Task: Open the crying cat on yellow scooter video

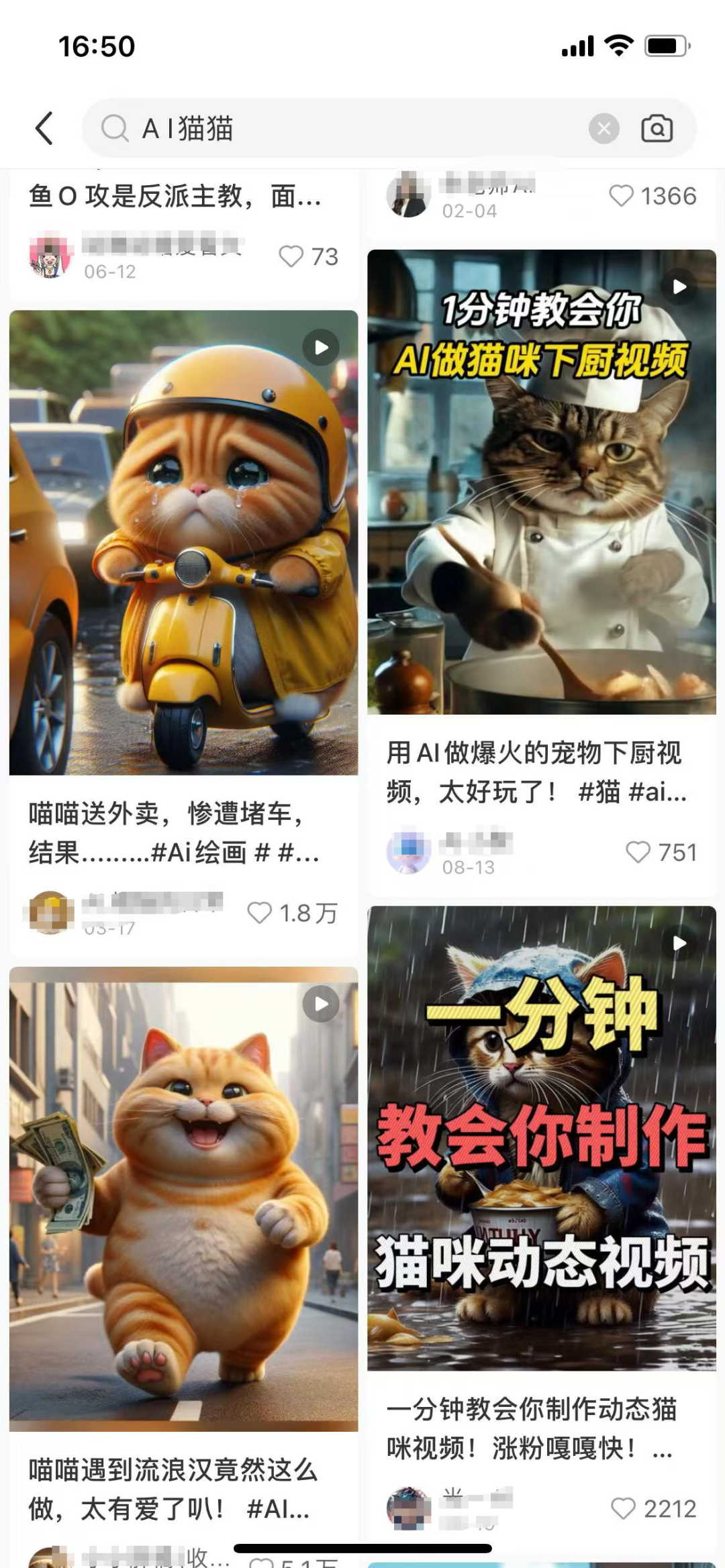Action: pos(183,542)
